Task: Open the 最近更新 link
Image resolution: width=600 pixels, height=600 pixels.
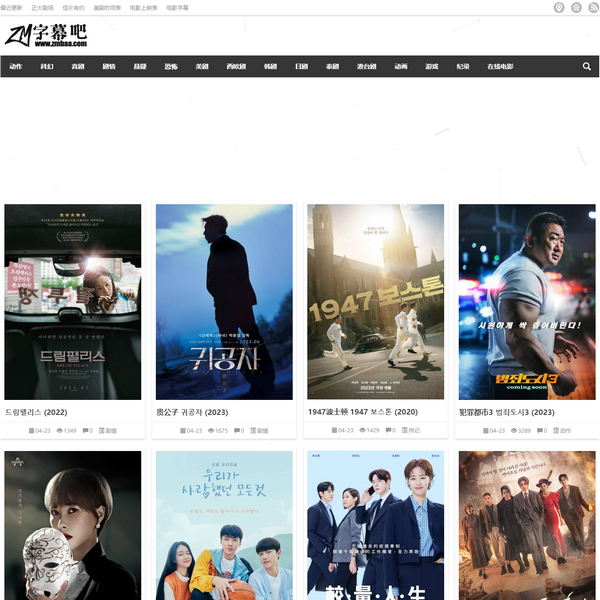Action: (13, 7)
